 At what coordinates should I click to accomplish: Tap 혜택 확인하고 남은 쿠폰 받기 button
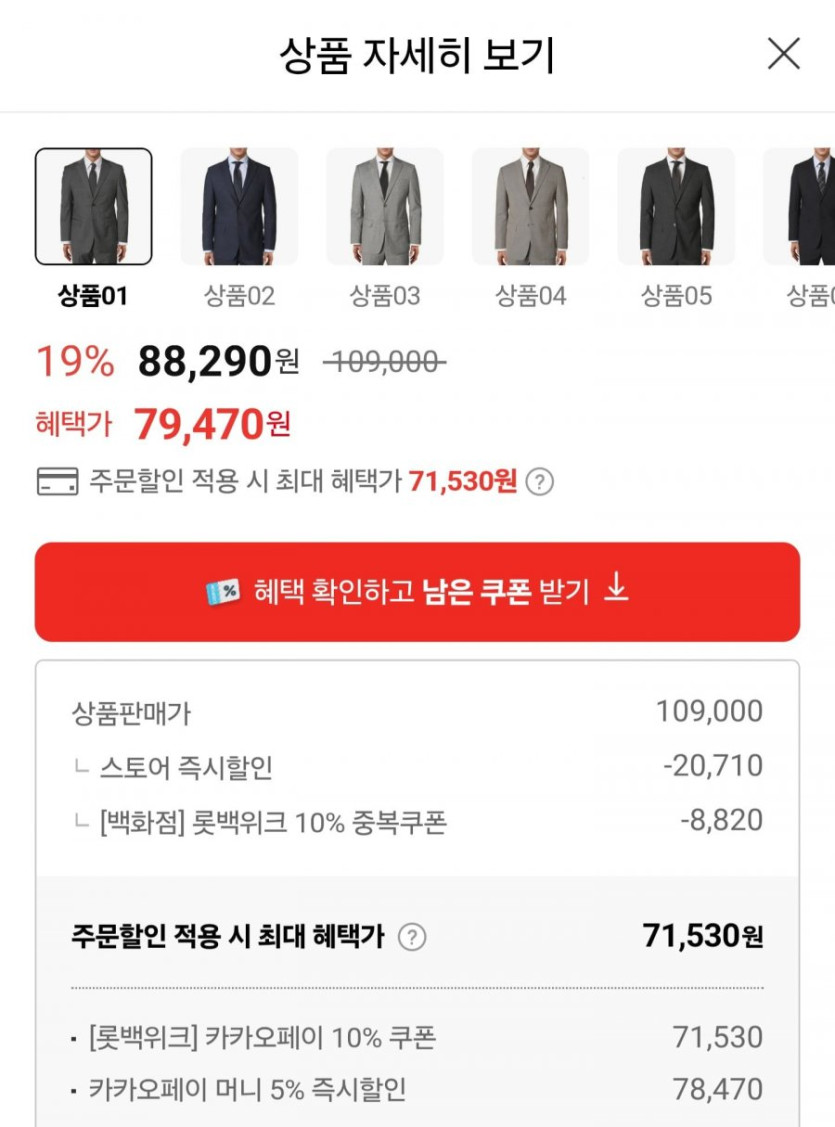pos(417,592)
